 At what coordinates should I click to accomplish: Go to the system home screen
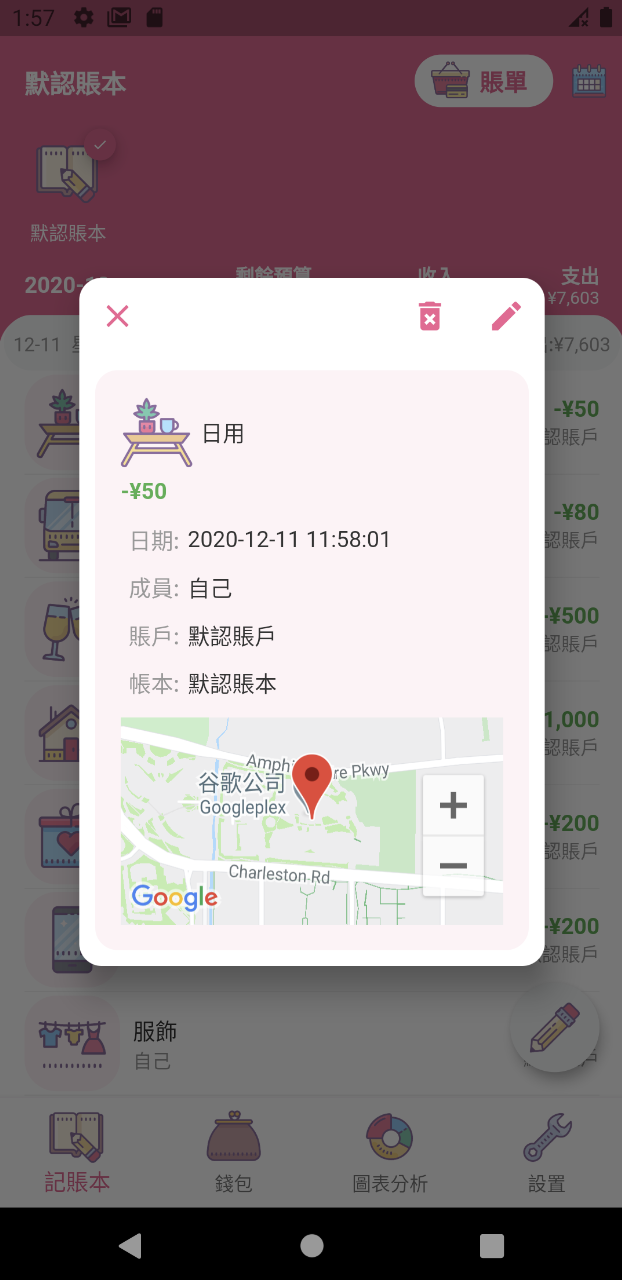tap(312, 1244)
